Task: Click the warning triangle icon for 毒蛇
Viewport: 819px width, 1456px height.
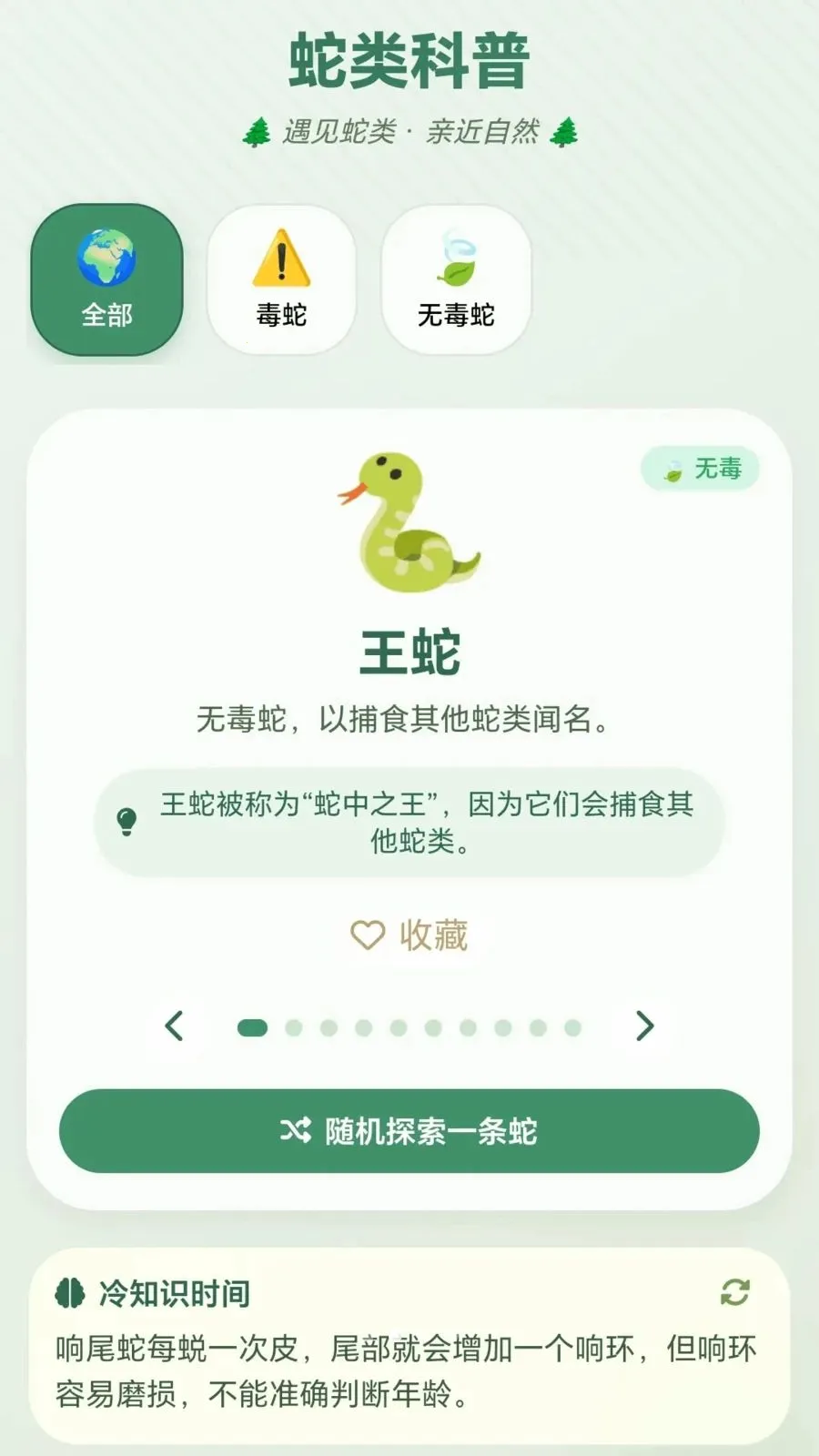Action: tap(282, 256)
